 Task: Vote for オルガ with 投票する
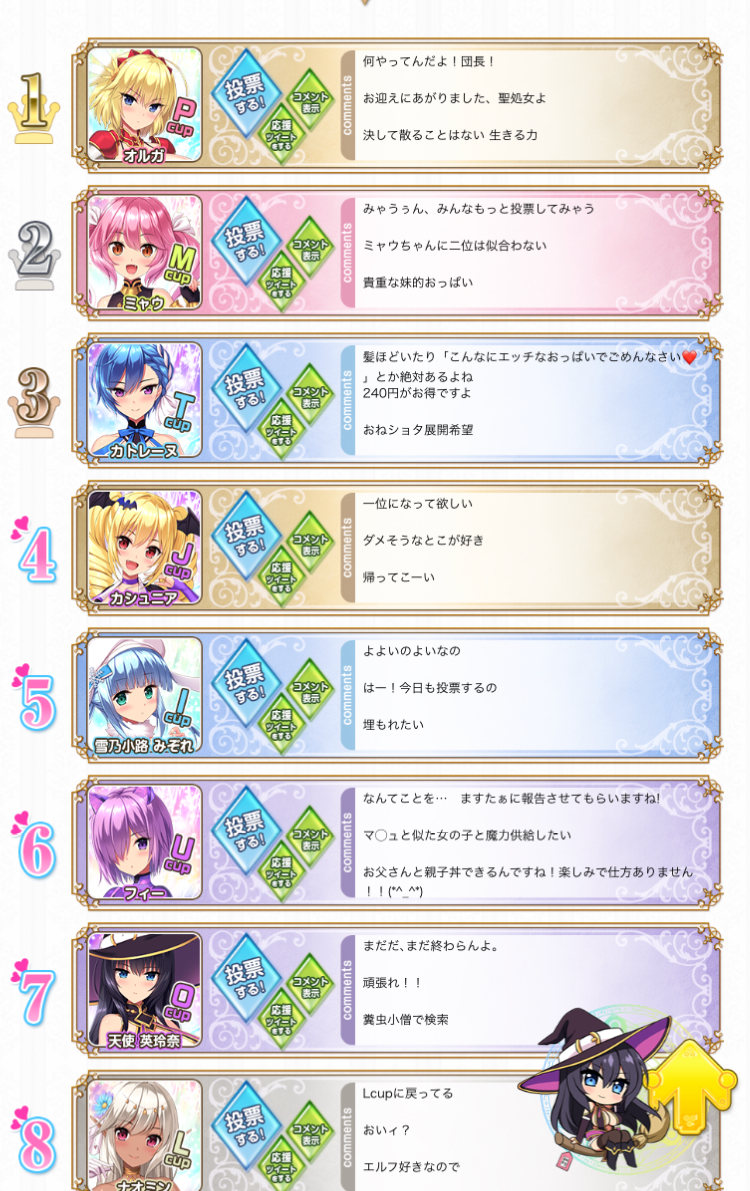246,92
